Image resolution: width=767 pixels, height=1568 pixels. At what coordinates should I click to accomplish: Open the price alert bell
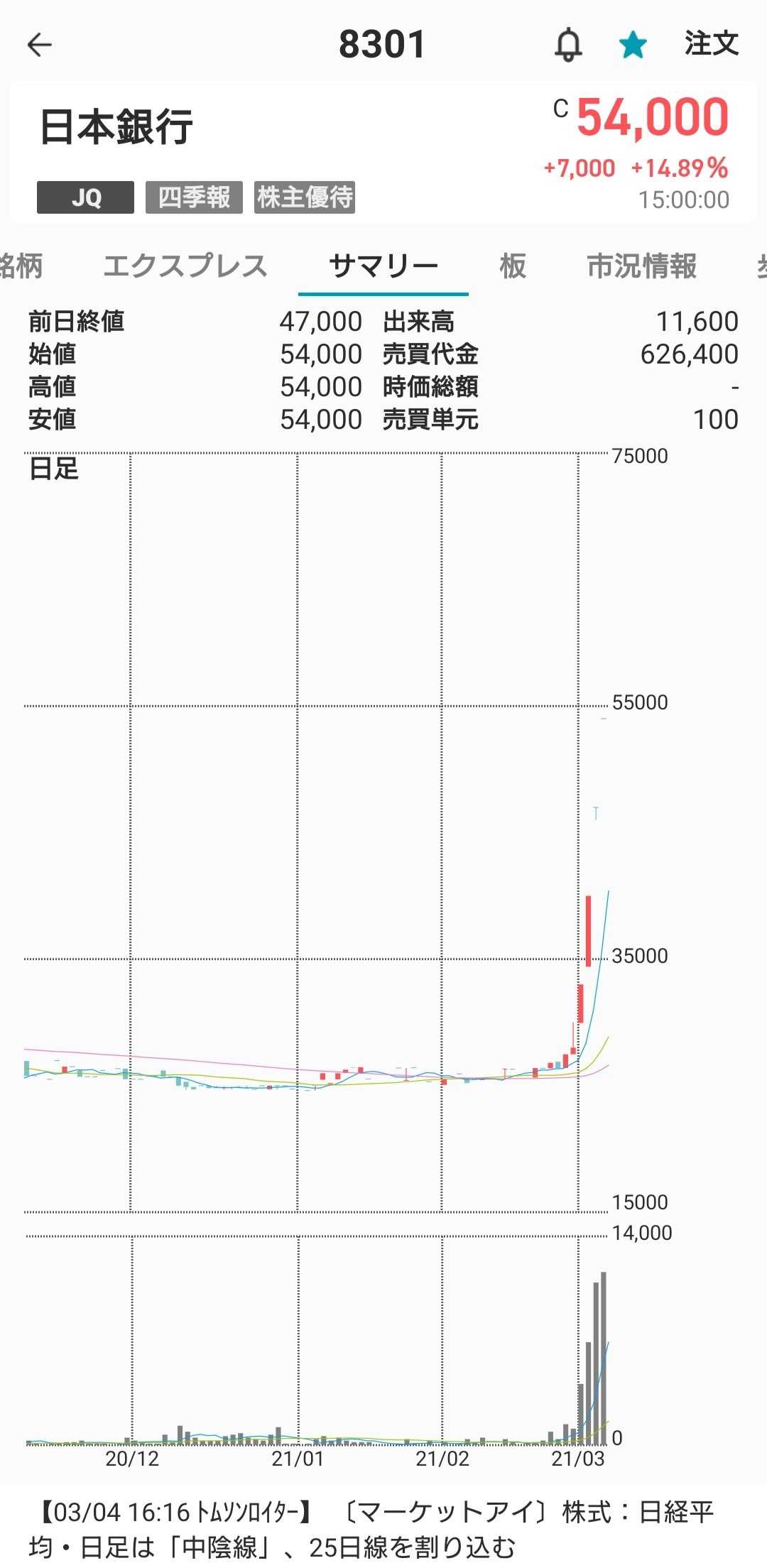click(x=568, y=45)
